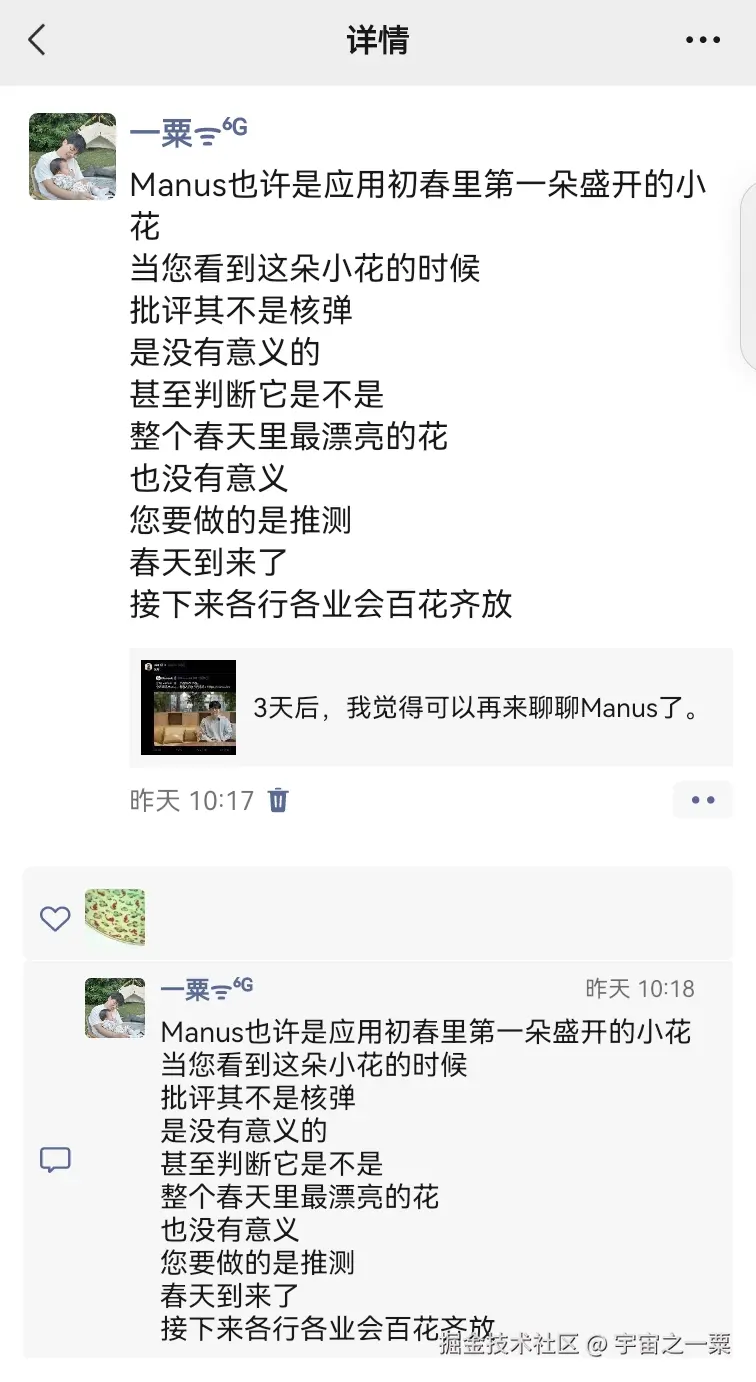The image size is (756, 1382).
Task: Tap 一粟's avatar in the comment
Action: [x=115, y=1008]
